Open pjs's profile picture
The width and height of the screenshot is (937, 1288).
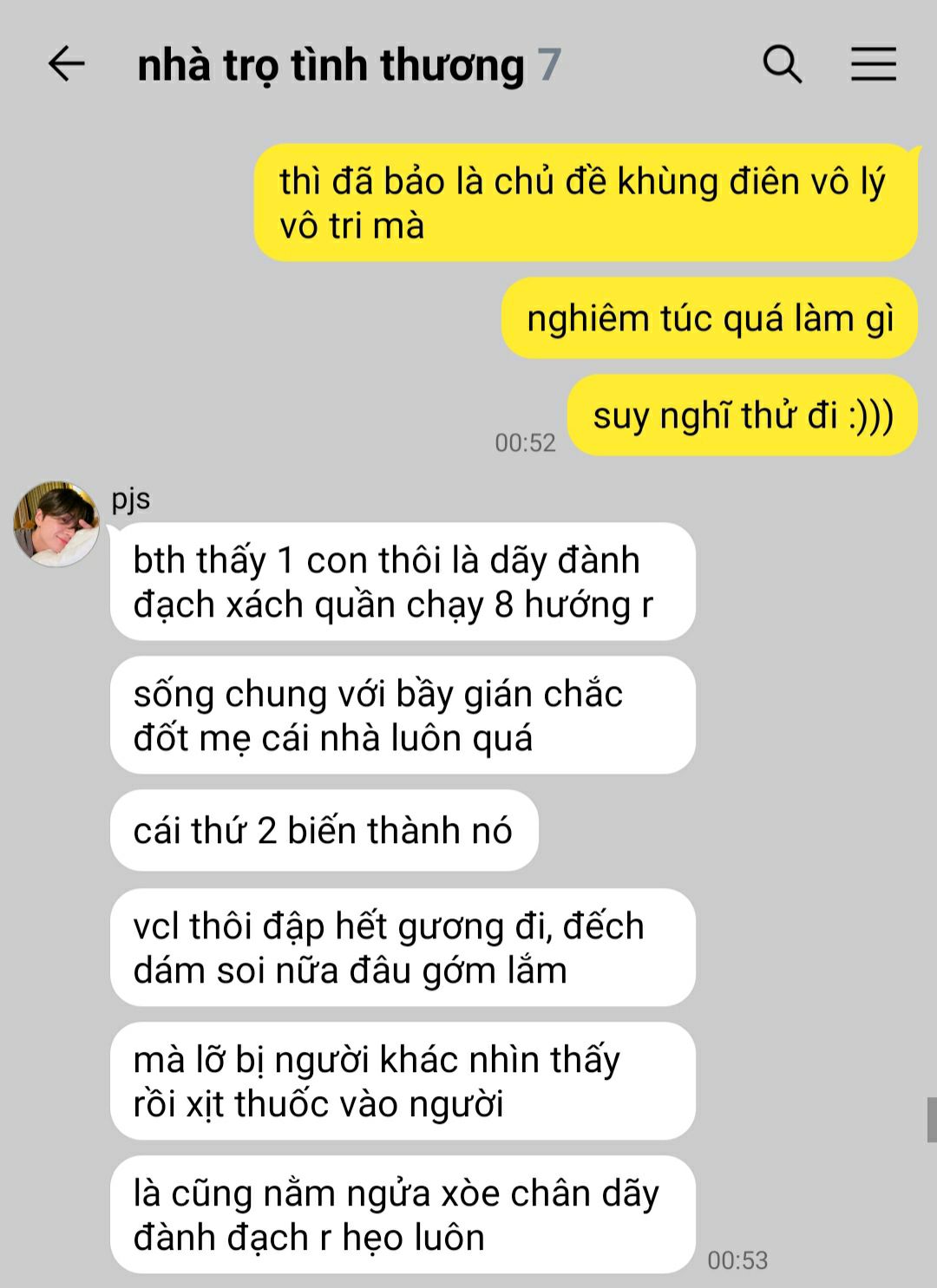(56, 525)
